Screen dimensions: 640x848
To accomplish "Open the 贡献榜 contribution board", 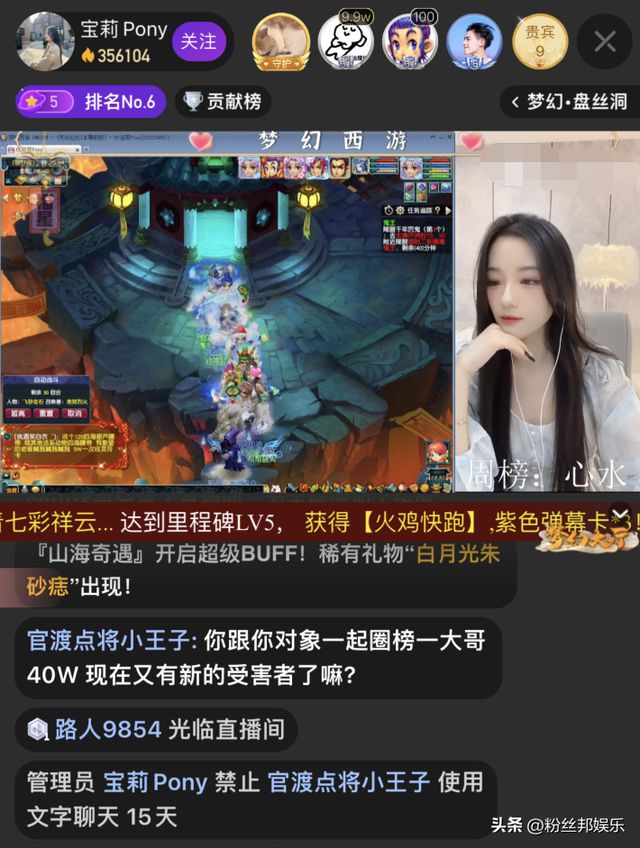I will pyautogui.click(x=223, y=101).
